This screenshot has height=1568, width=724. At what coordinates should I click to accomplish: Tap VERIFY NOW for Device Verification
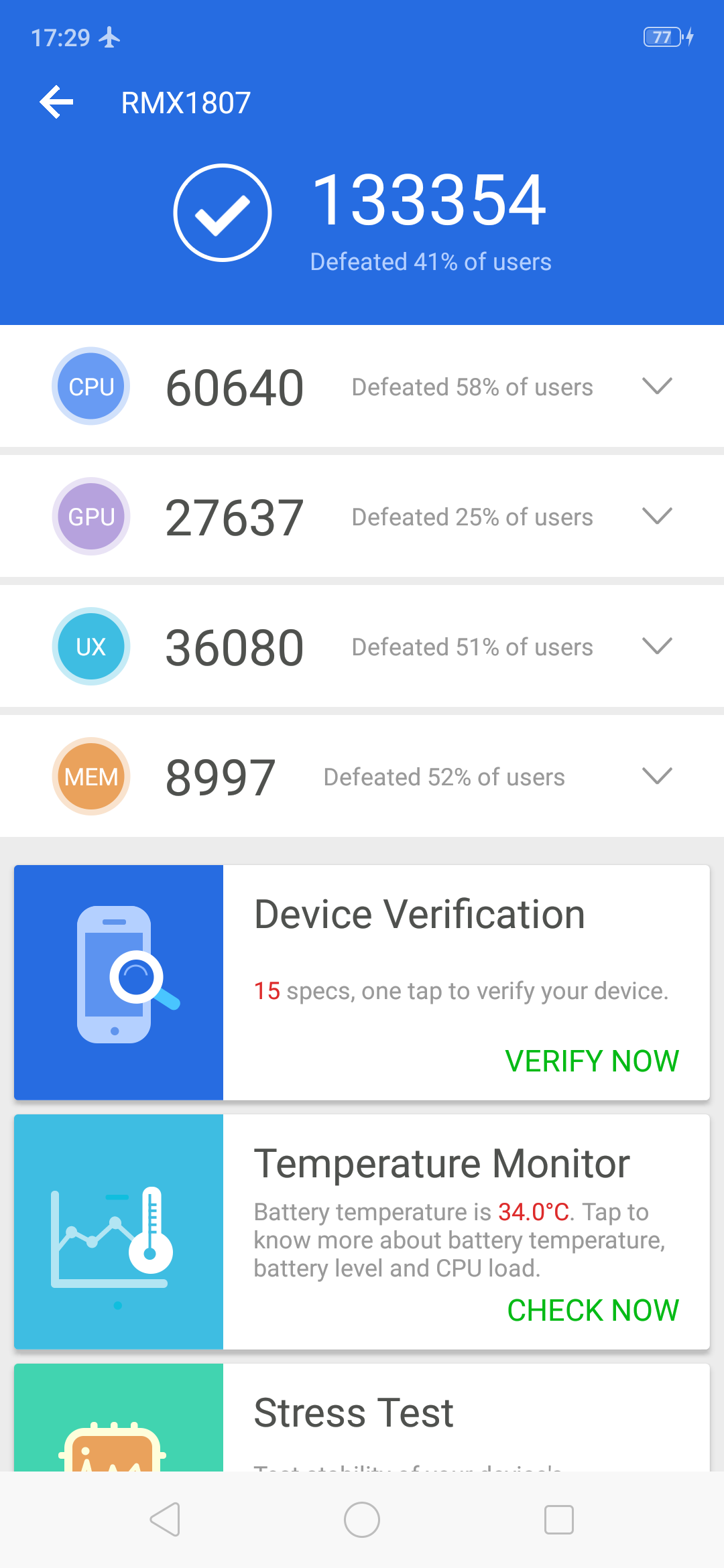click(x=592, y=1061)
